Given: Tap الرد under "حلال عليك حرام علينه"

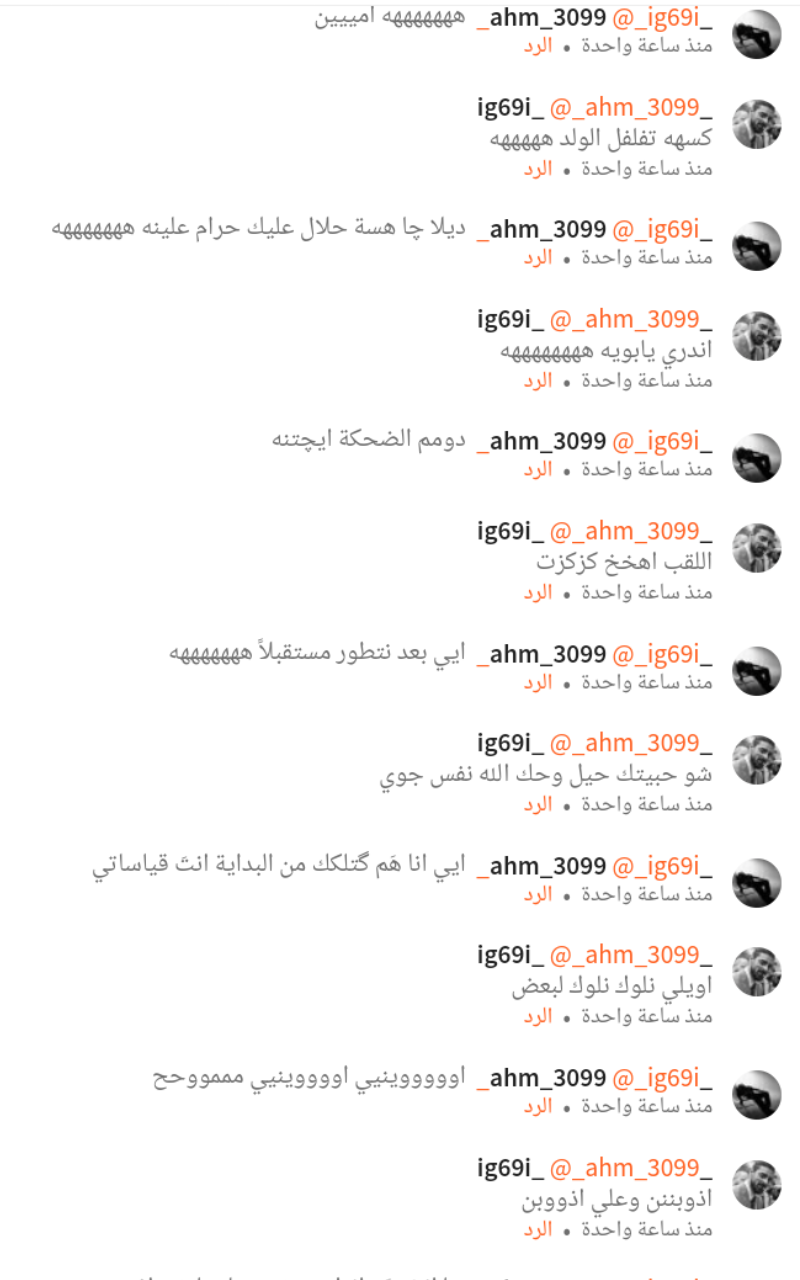Looking at the screenshot, I should coord(538,258).
